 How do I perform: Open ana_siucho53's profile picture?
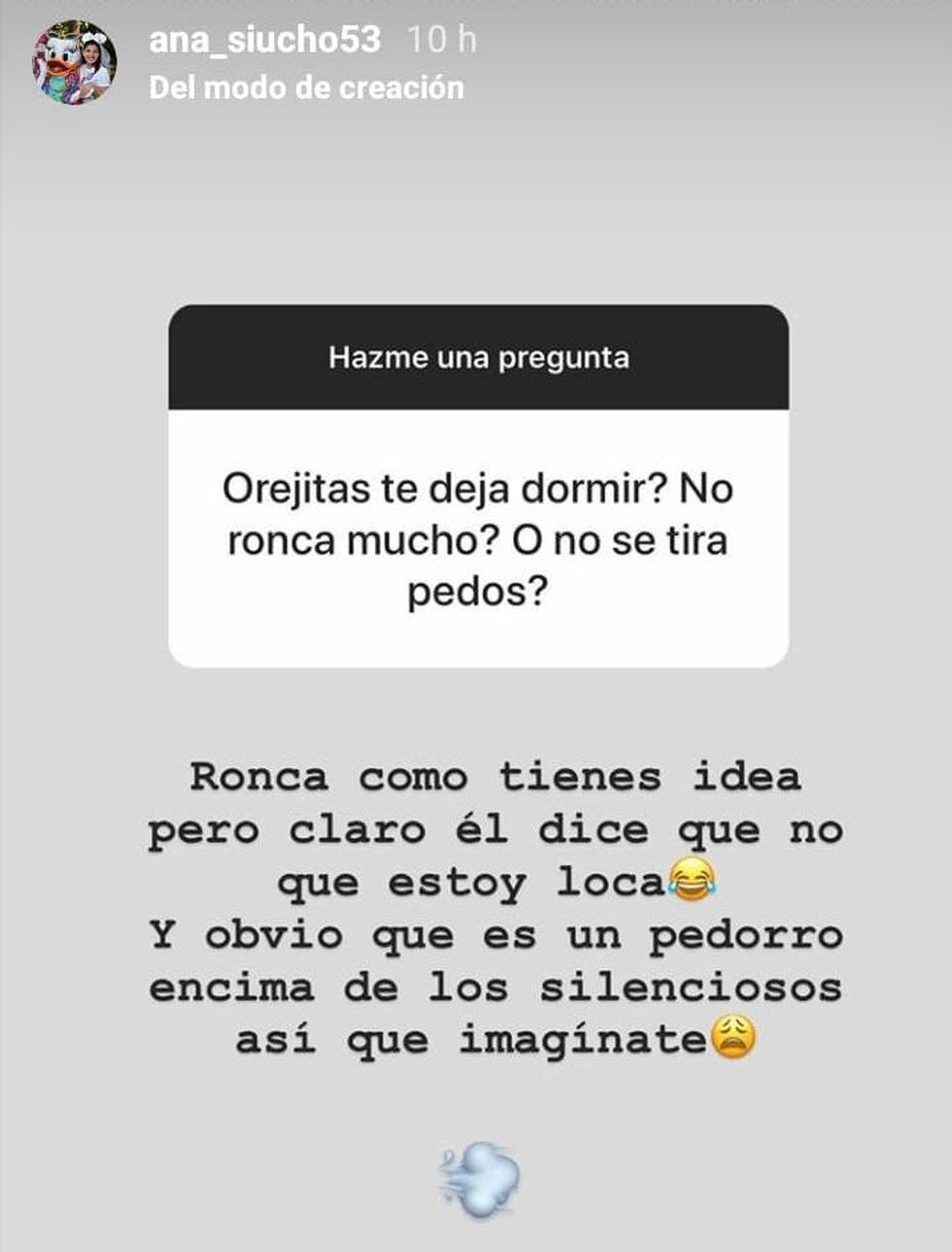point(75,63)
